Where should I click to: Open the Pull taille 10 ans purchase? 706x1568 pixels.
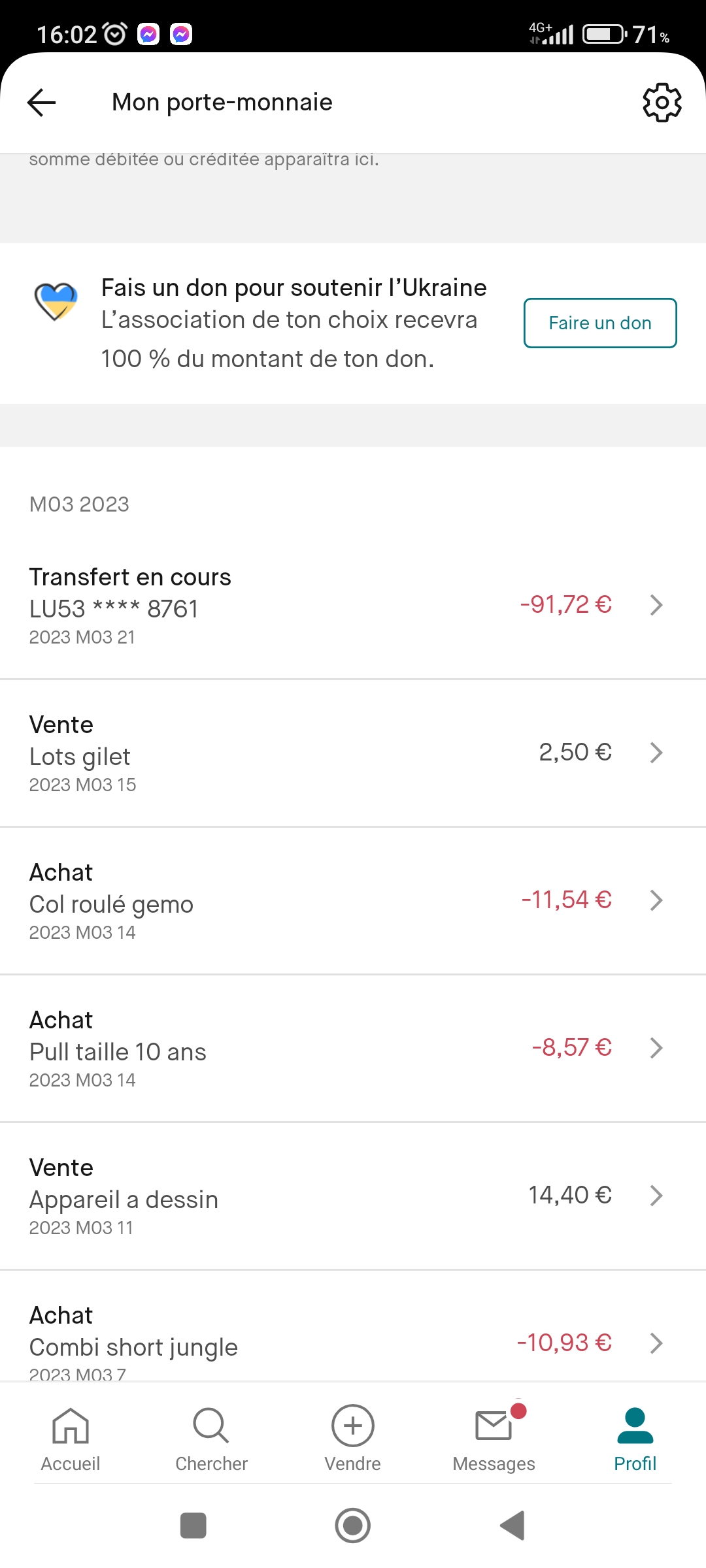353,1049
